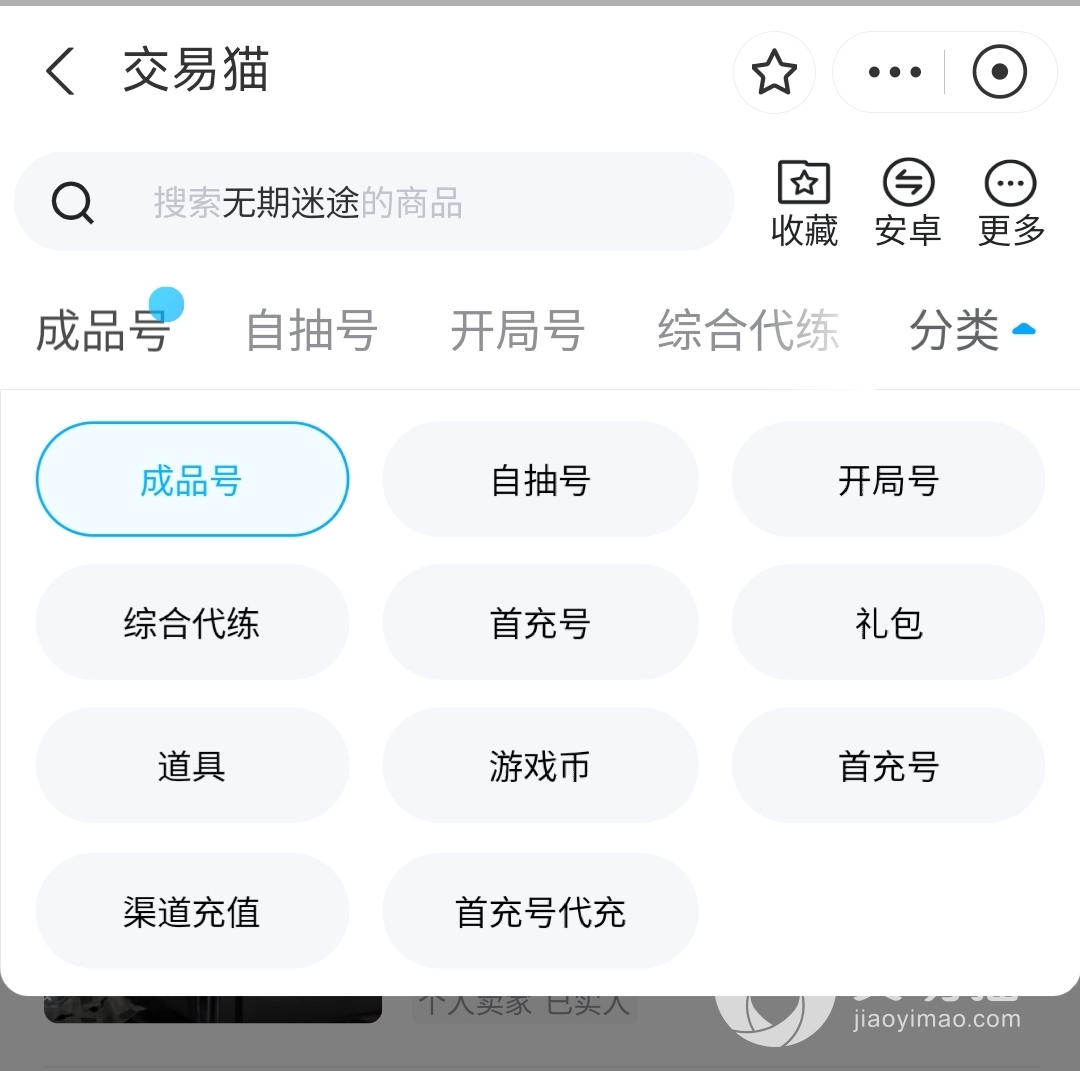Viewport: 1080px width, 1071px height.
Task: Open the three-dot mini program menu
Action: 894,72
